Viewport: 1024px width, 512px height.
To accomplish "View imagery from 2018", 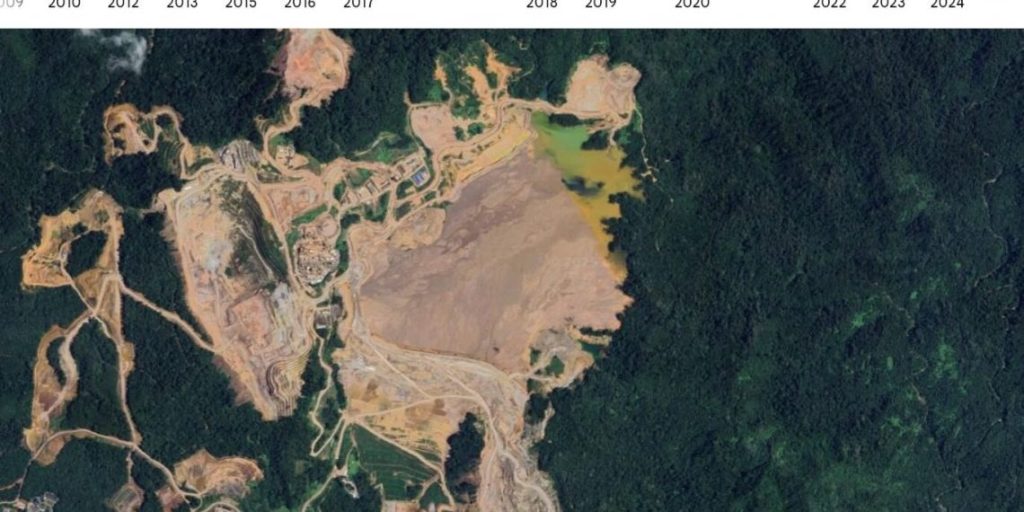I will (542, 5).
